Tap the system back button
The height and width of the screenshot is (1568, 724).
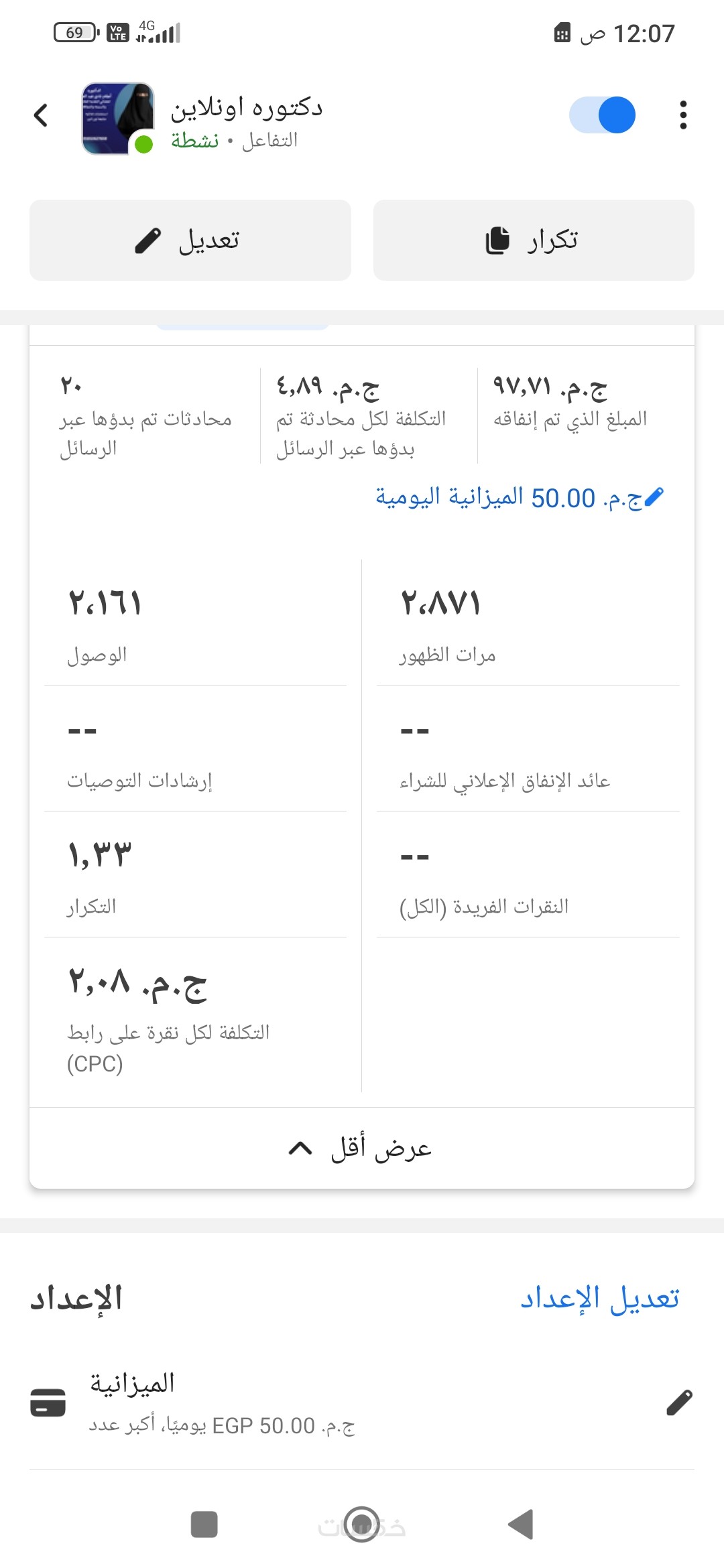pos(520,1524)
